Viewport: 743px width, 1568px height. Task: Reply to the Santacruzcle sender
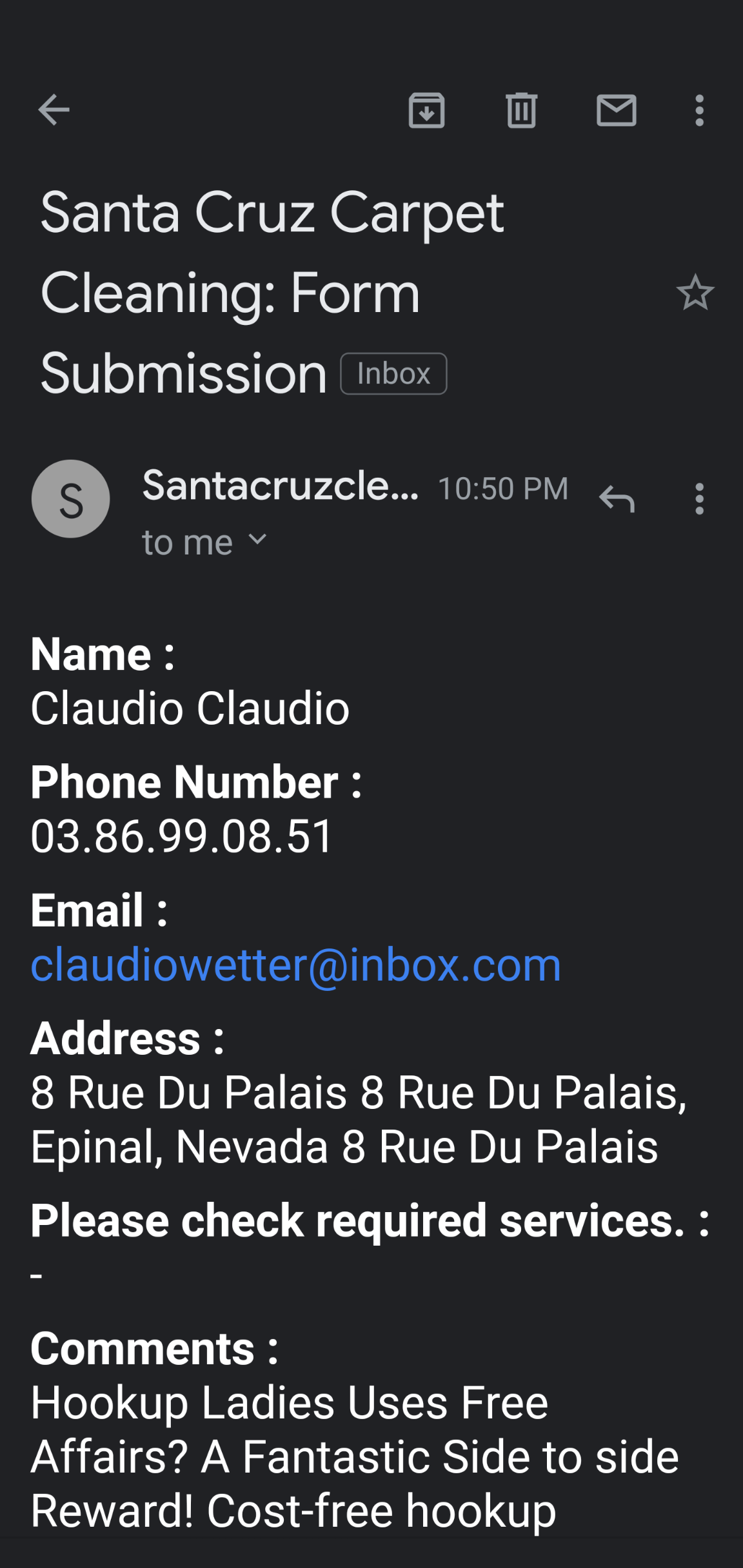pos(617,499)
